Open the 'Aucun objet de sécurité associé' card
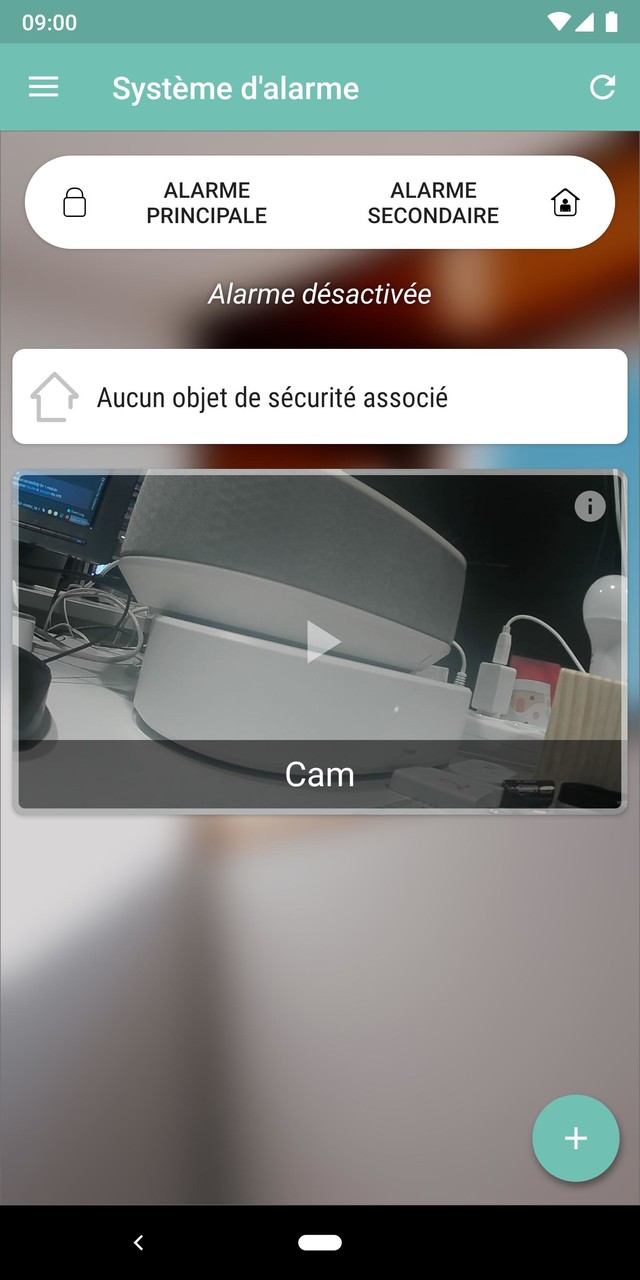 pyautogui.click(x=320, y=397)
